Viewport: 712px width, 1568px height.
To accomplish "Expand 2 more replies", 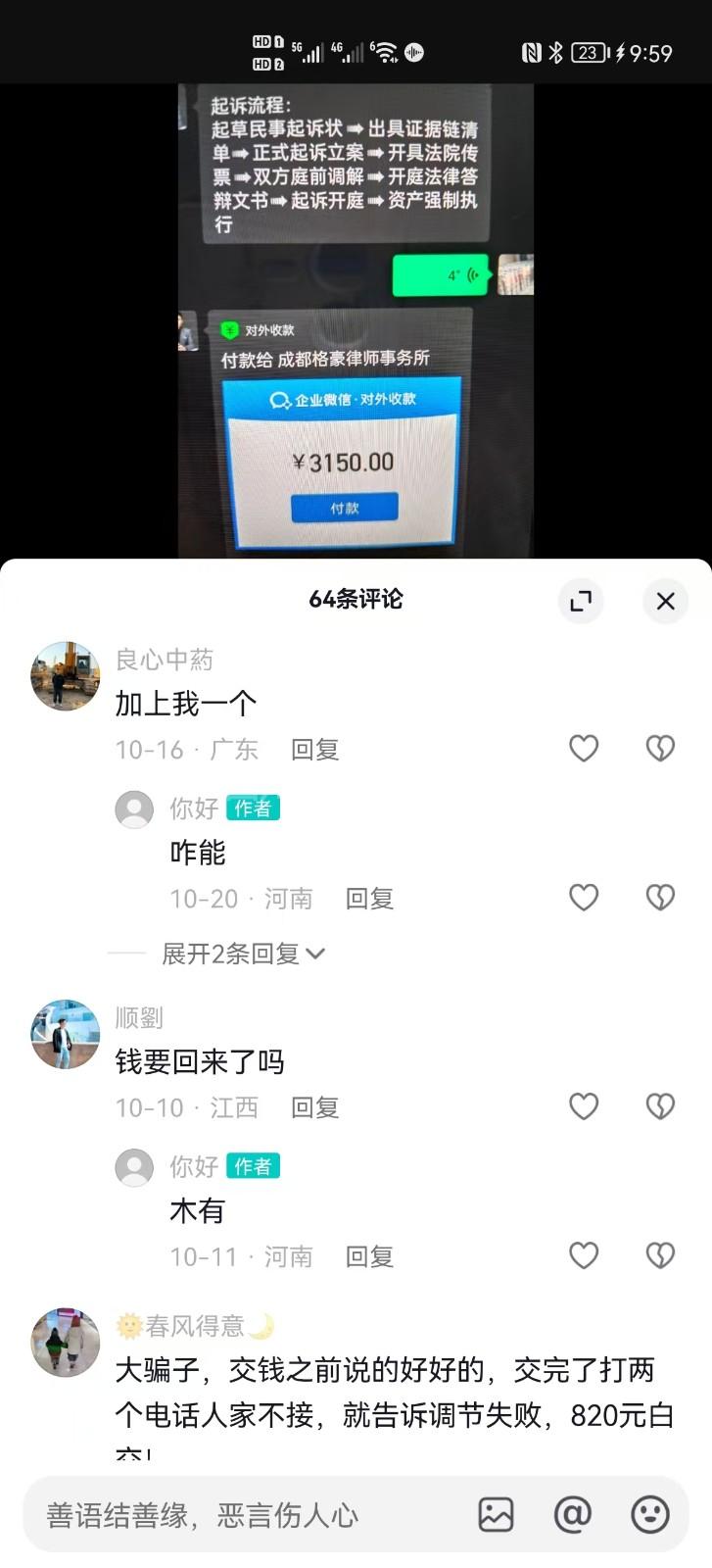I will [242, 954].
